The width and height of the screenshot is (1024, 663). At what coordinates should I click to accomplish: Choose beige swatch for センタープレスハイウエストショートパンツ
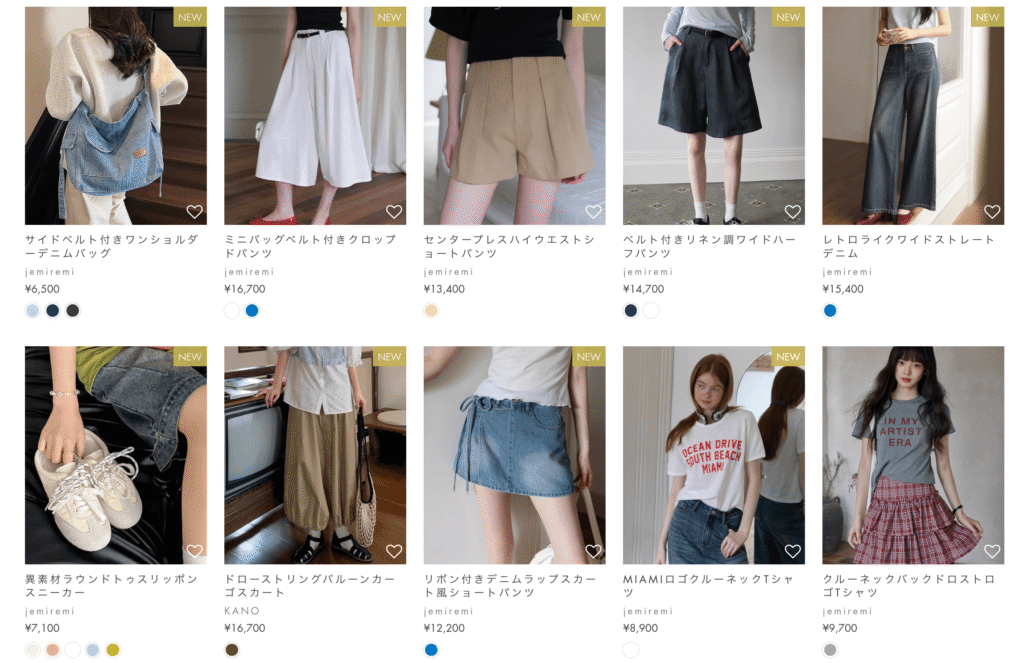click(431, 311)
